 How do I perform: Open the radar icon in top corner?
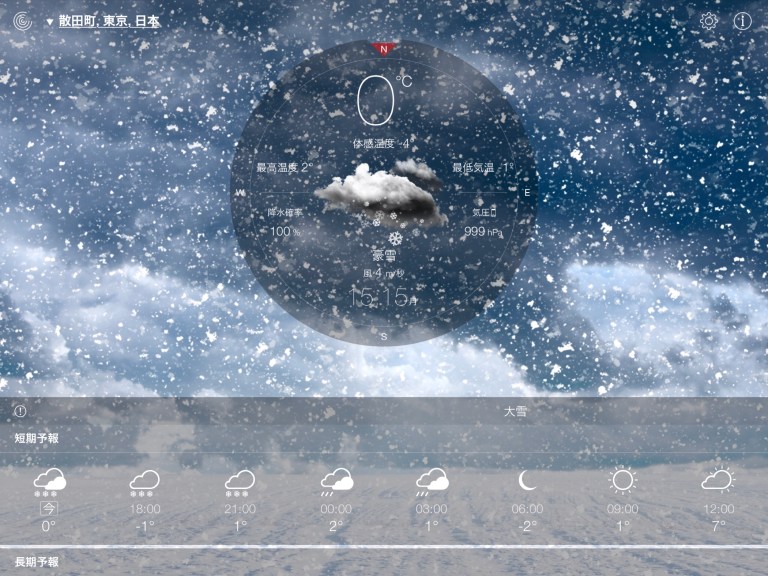(22, 21)
